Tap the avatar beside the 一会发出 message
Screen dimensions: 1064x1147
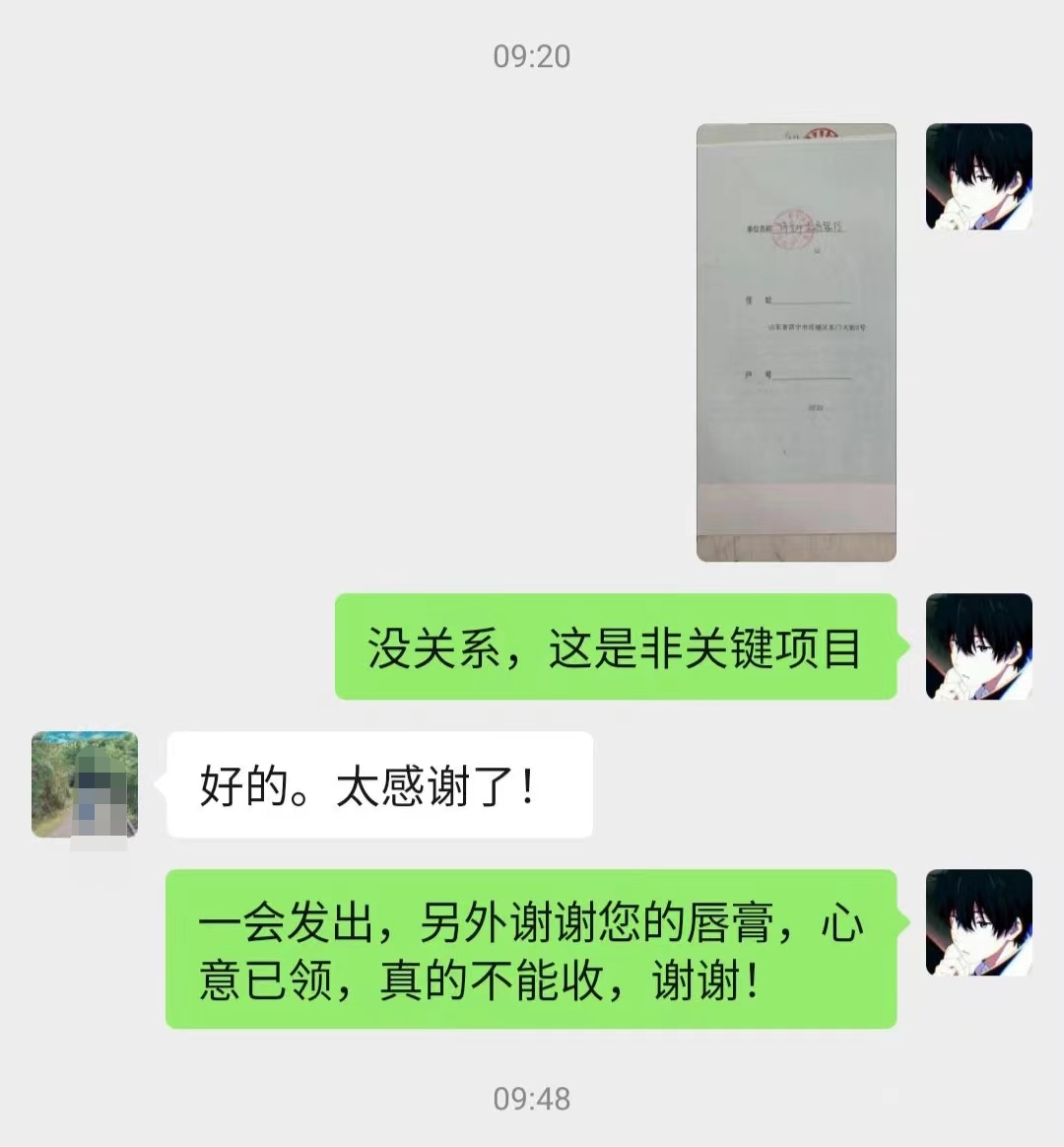click(978, 922)
